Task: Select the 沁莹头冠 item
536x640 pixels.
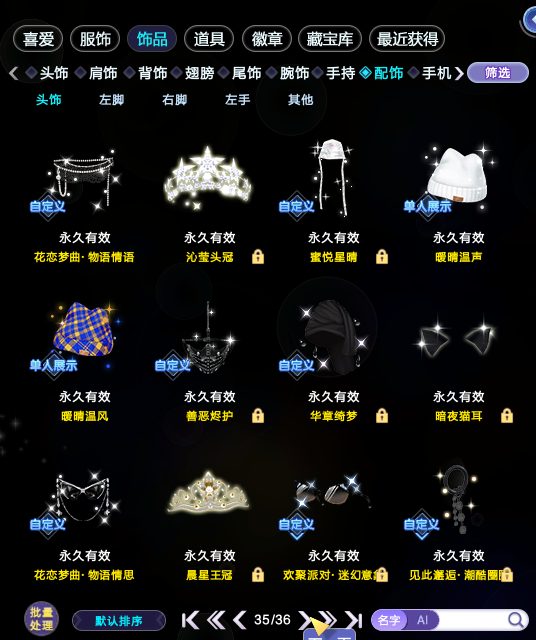Action: [209, 202]
